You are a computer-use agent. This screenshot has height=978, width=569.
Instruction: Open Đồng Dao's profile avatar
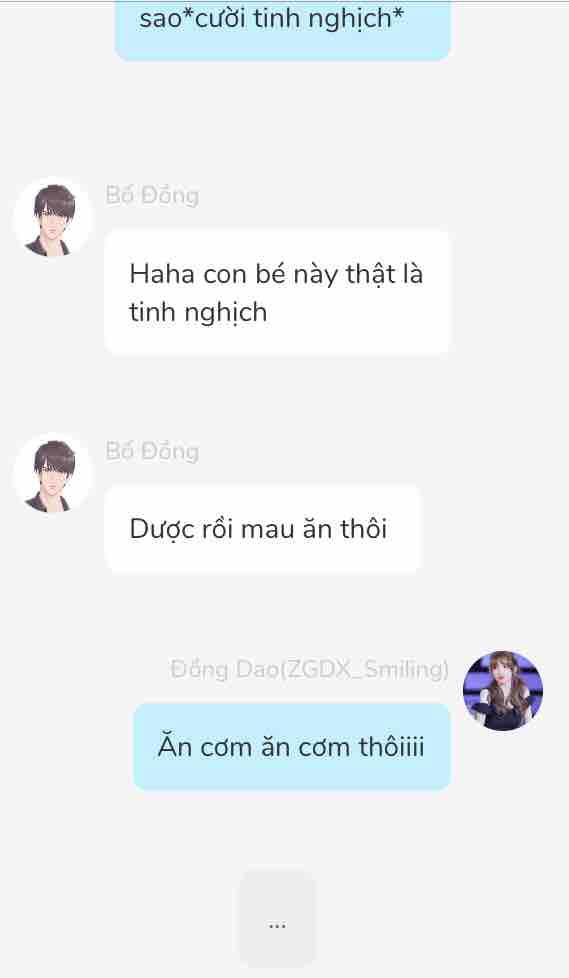(503, 690)
